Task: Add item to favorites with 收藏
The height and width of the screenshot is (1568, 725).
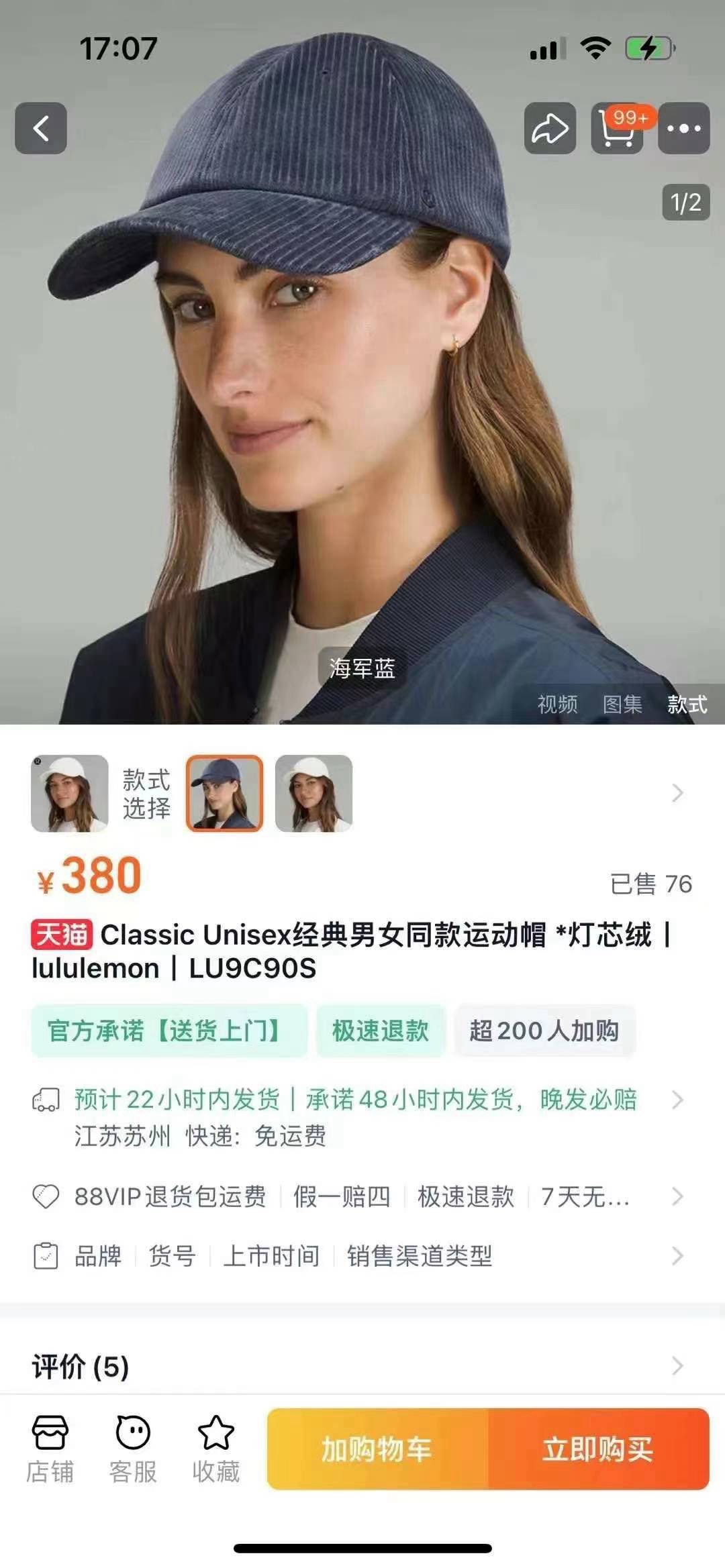Action: point(215,1449)
